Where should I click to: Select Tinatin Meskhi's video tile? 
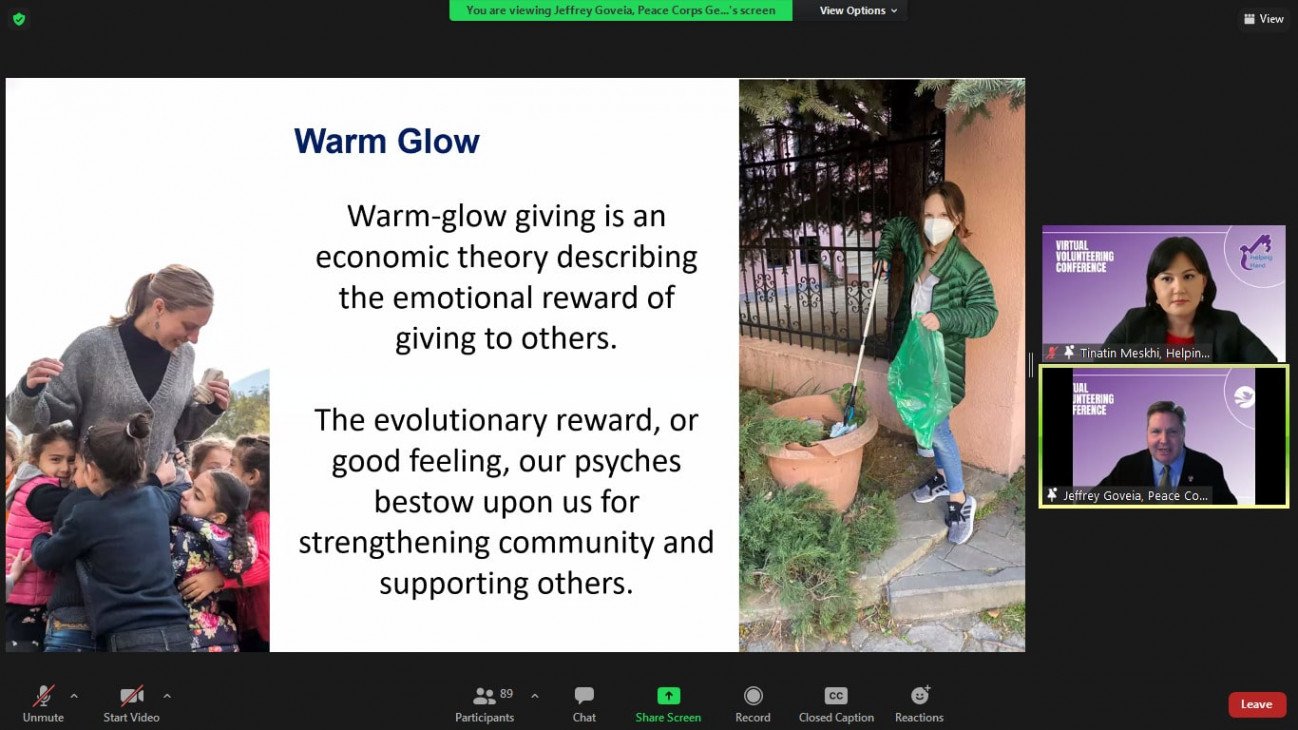[1163, 293]
